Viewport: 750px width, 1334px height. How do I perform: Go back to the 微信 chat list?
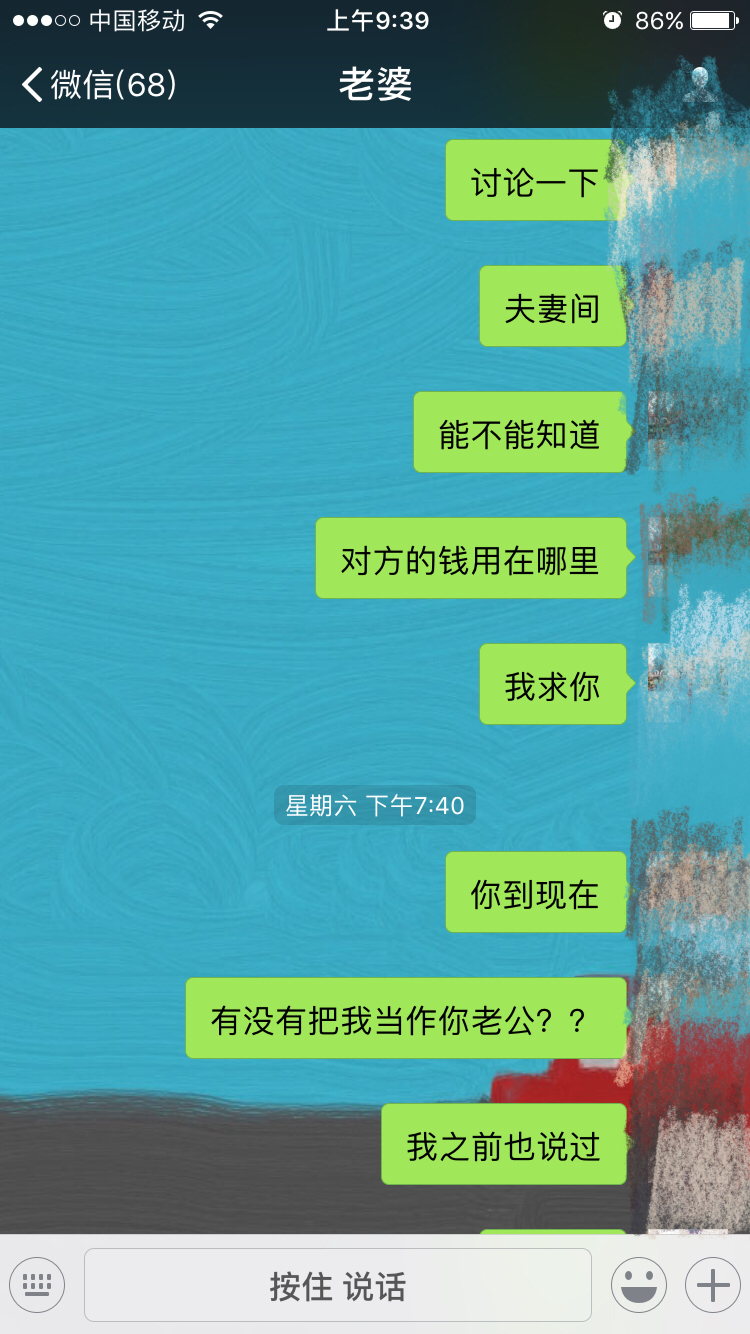coord(99,85)
